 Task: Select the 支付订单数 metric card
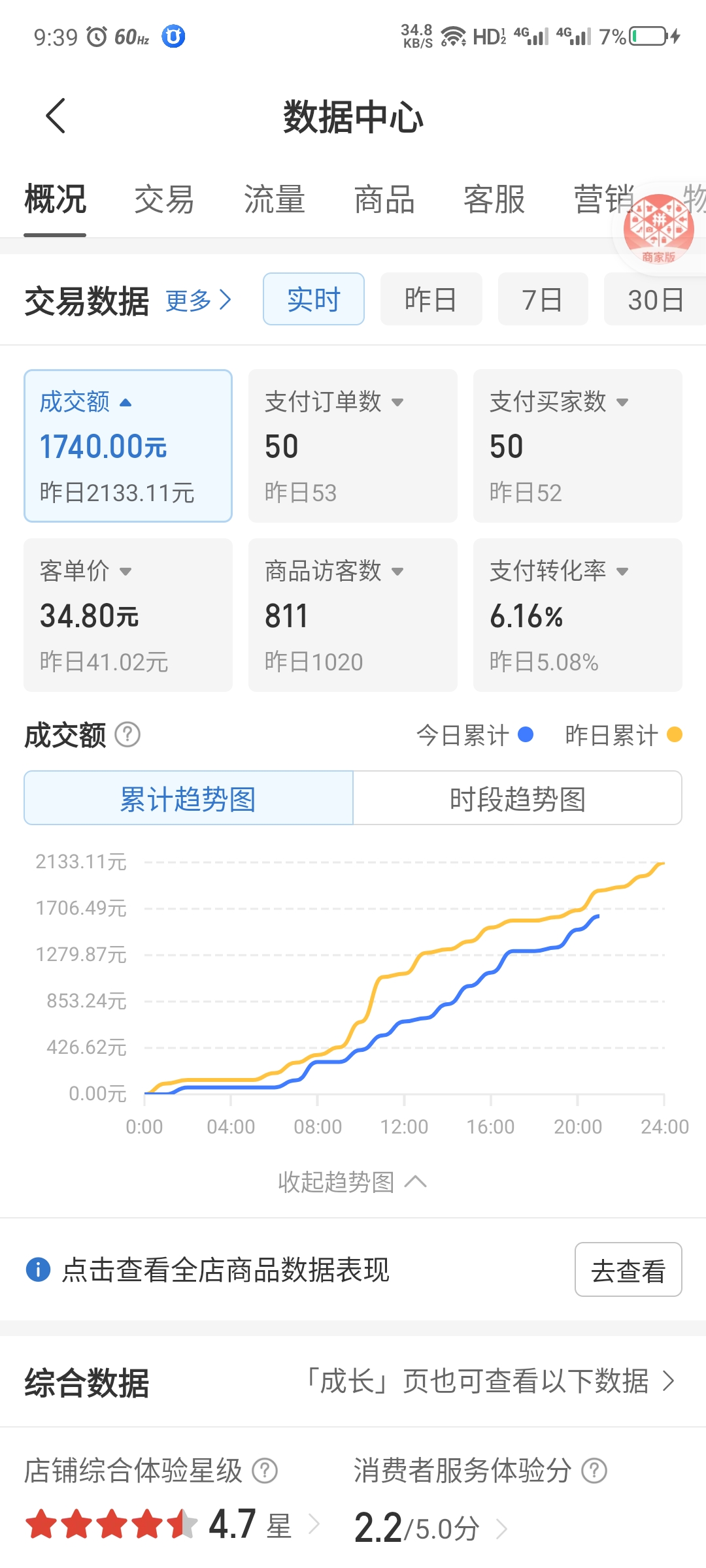pyautogui.click(x=352, y=446)
